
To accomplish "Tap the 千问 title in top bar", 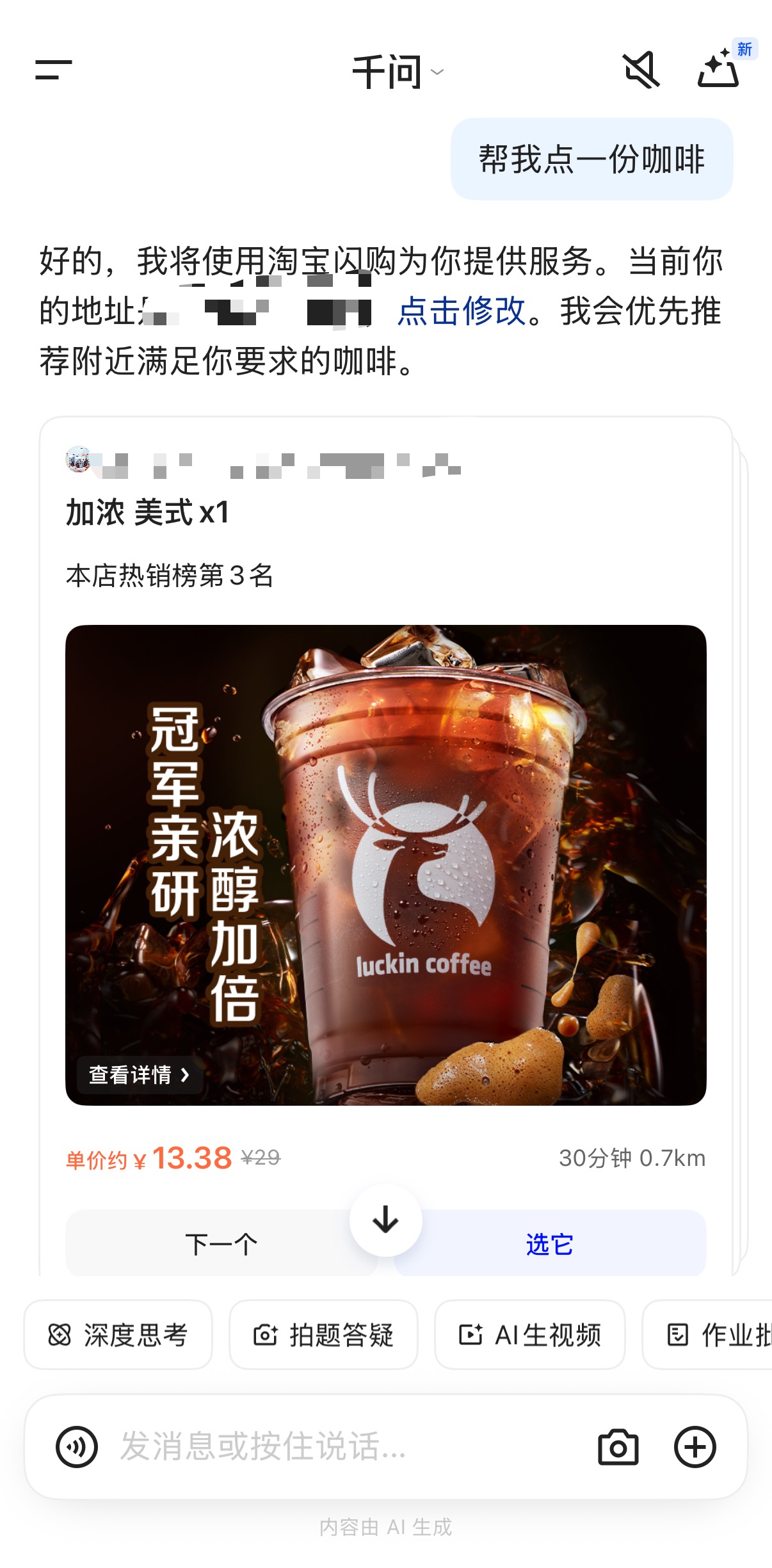I will point(386,72).
